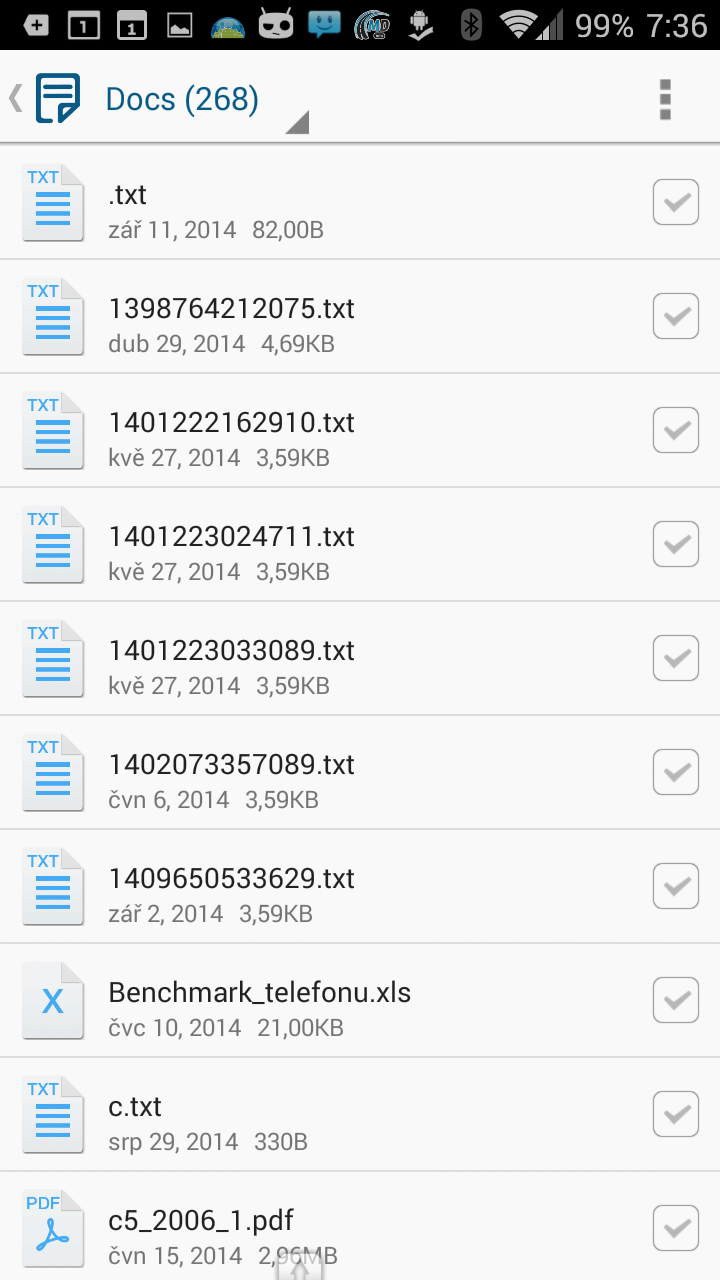
Task: Go back via the Docs icon
Action: [46, 99]
